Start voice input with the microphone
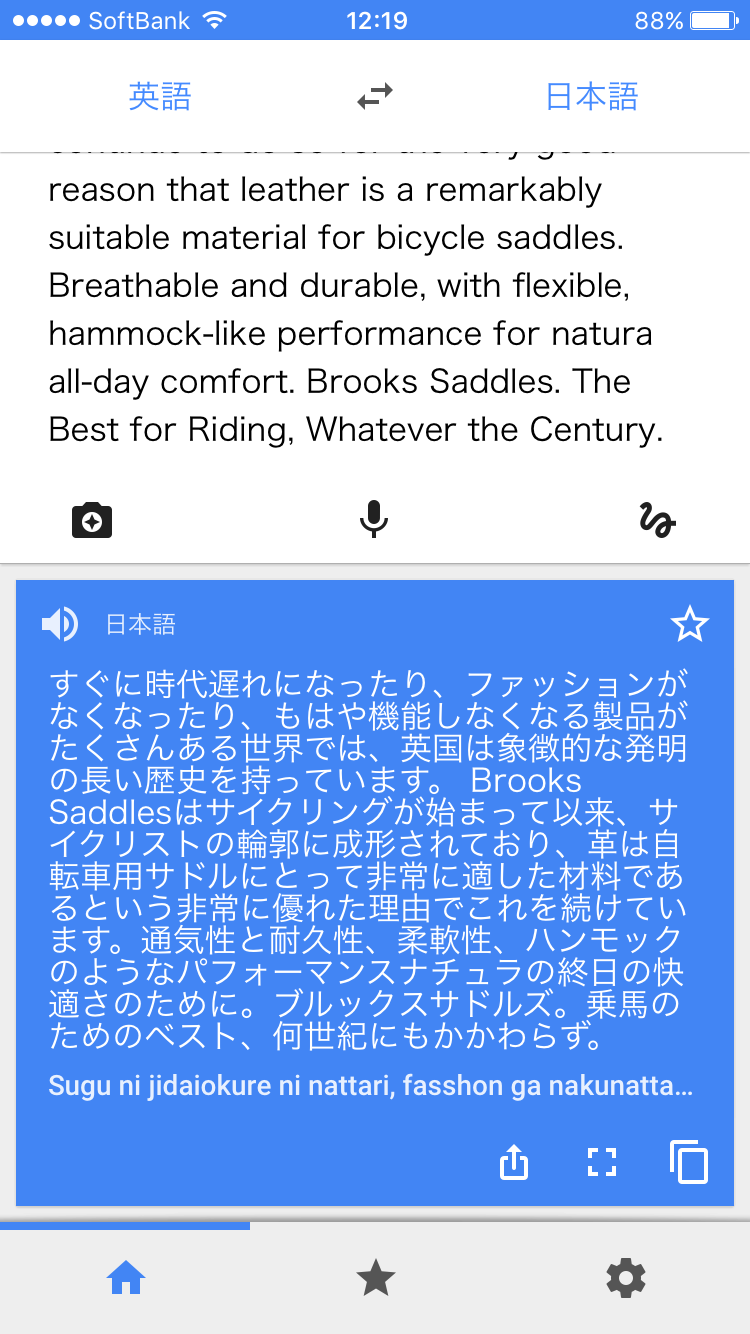The image size is (750, 1334). click(x=373, y=520)
